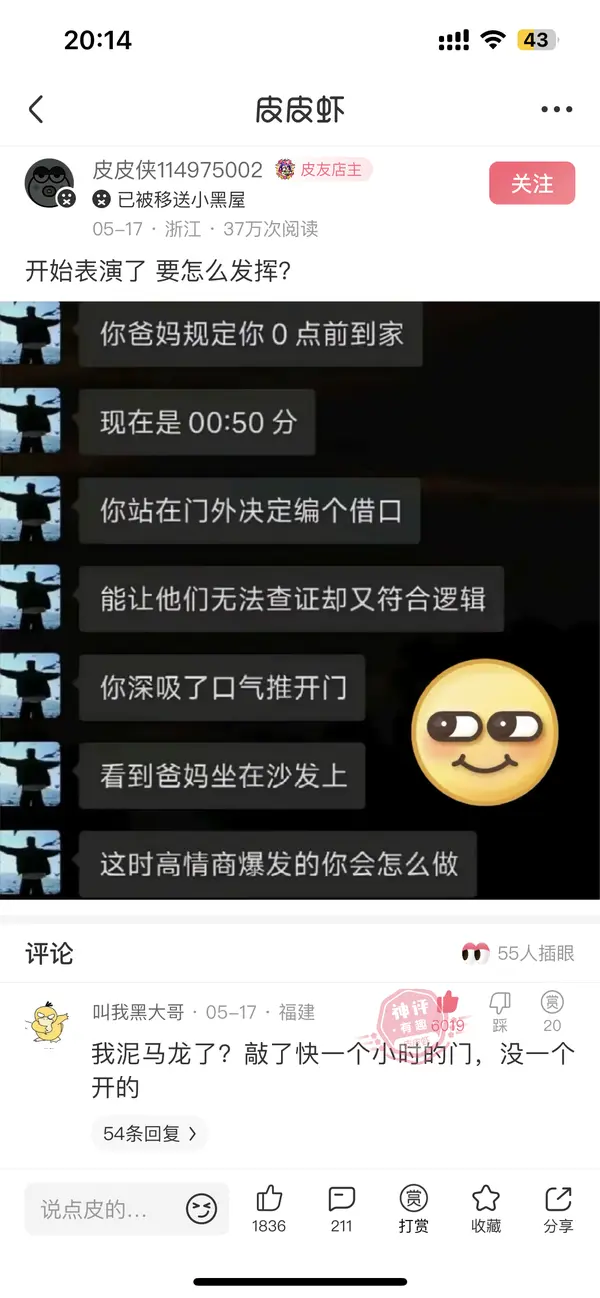The width and height of the screenshot is (600, 1298).
Task: Go back using the arrow icon
Action: click(36, 109)
